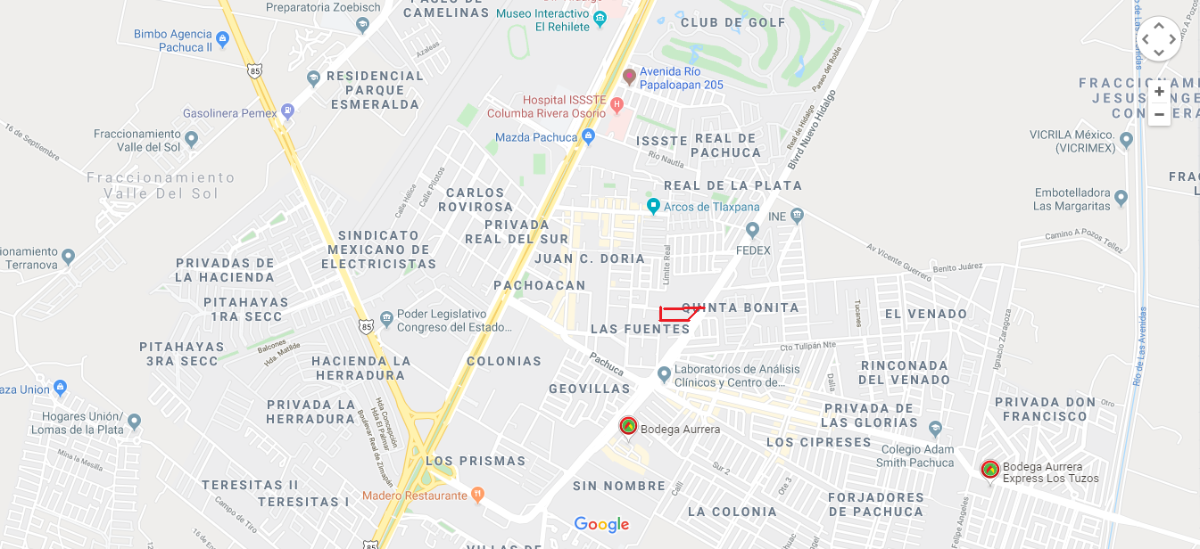
Task: Open the Bodega Aurrera marker
Action: pos(628,427)
